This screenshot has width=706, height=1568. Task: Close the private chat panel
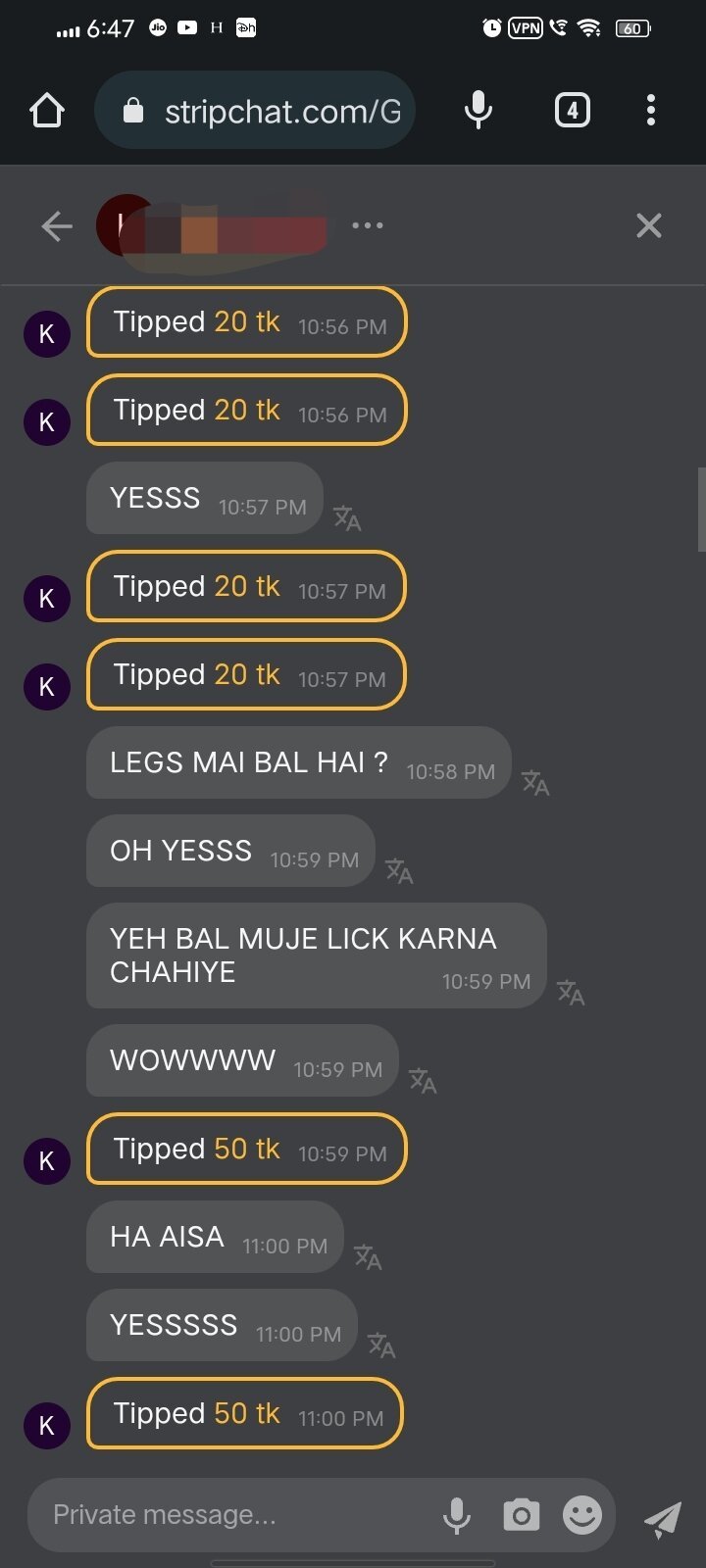648,226
